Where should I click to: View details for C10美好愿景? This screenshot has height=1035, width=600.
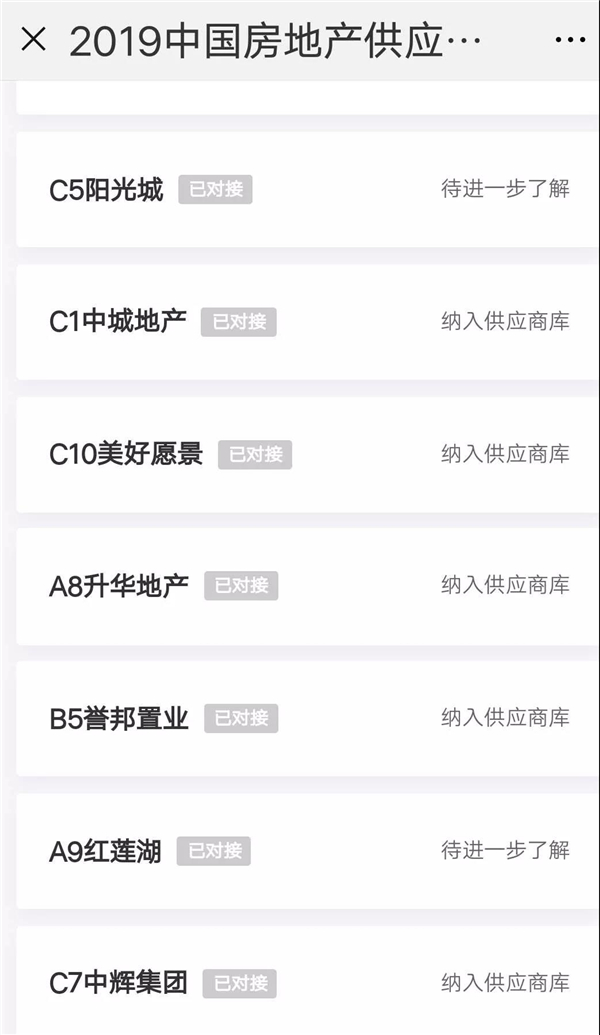click(300, 454)
